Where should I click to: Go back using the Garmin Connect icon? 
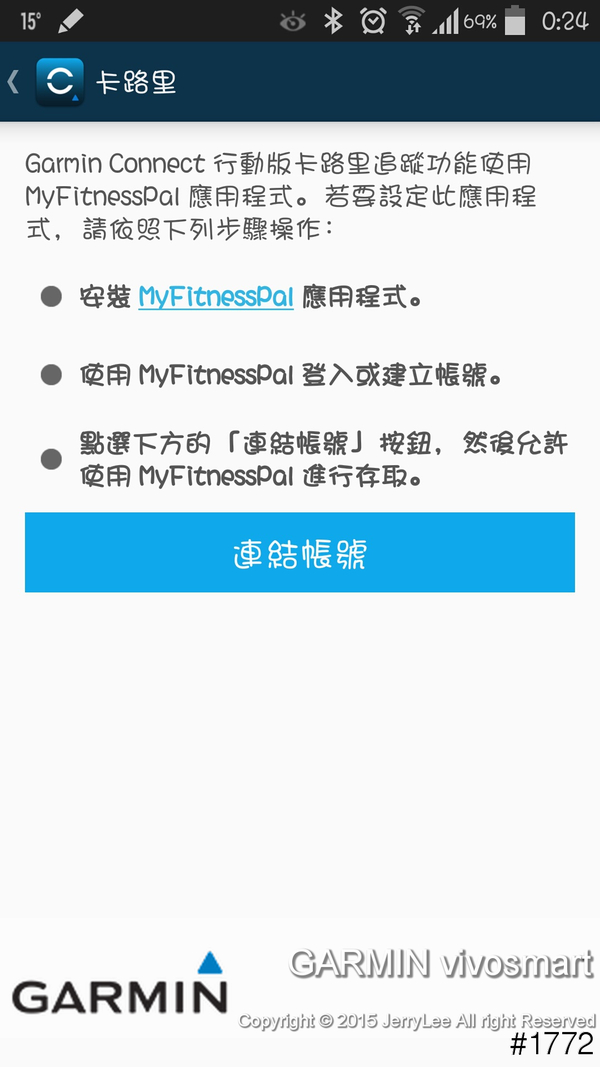59,82
